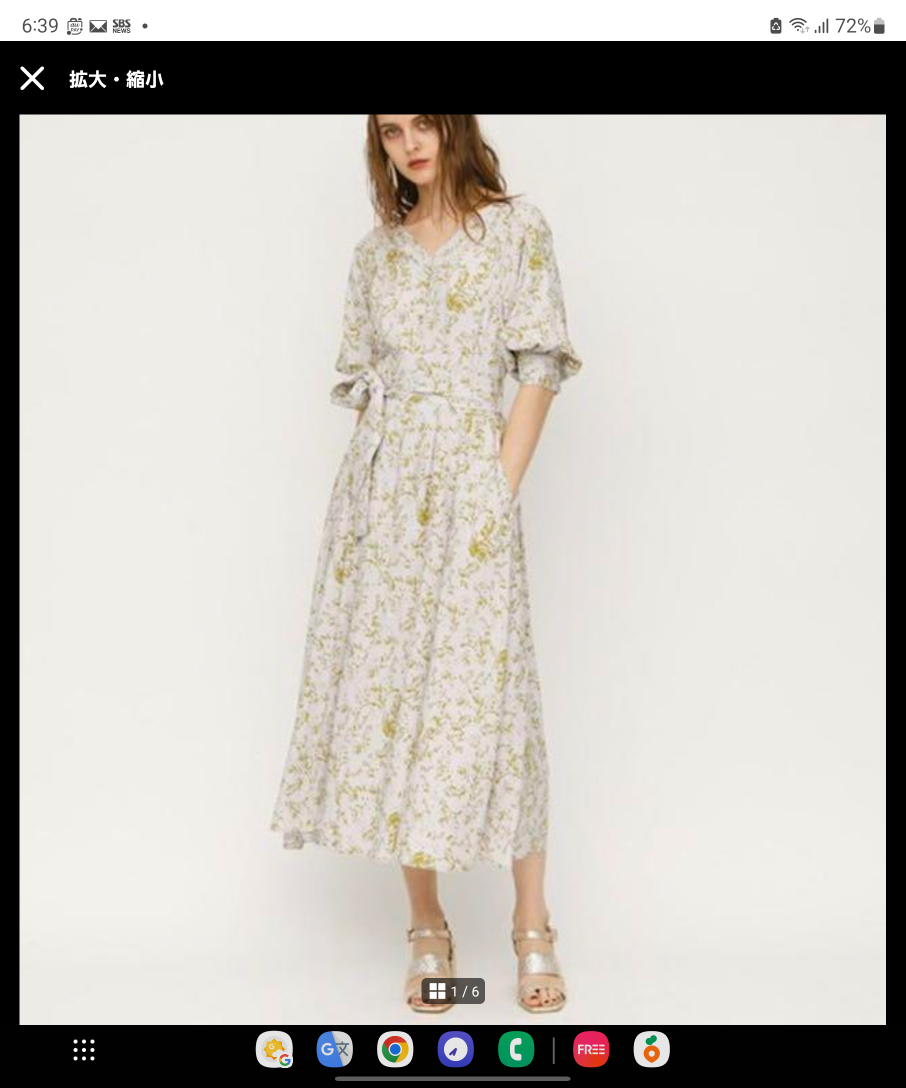Open the app drawer from the taskbar

coord(84,1049)
